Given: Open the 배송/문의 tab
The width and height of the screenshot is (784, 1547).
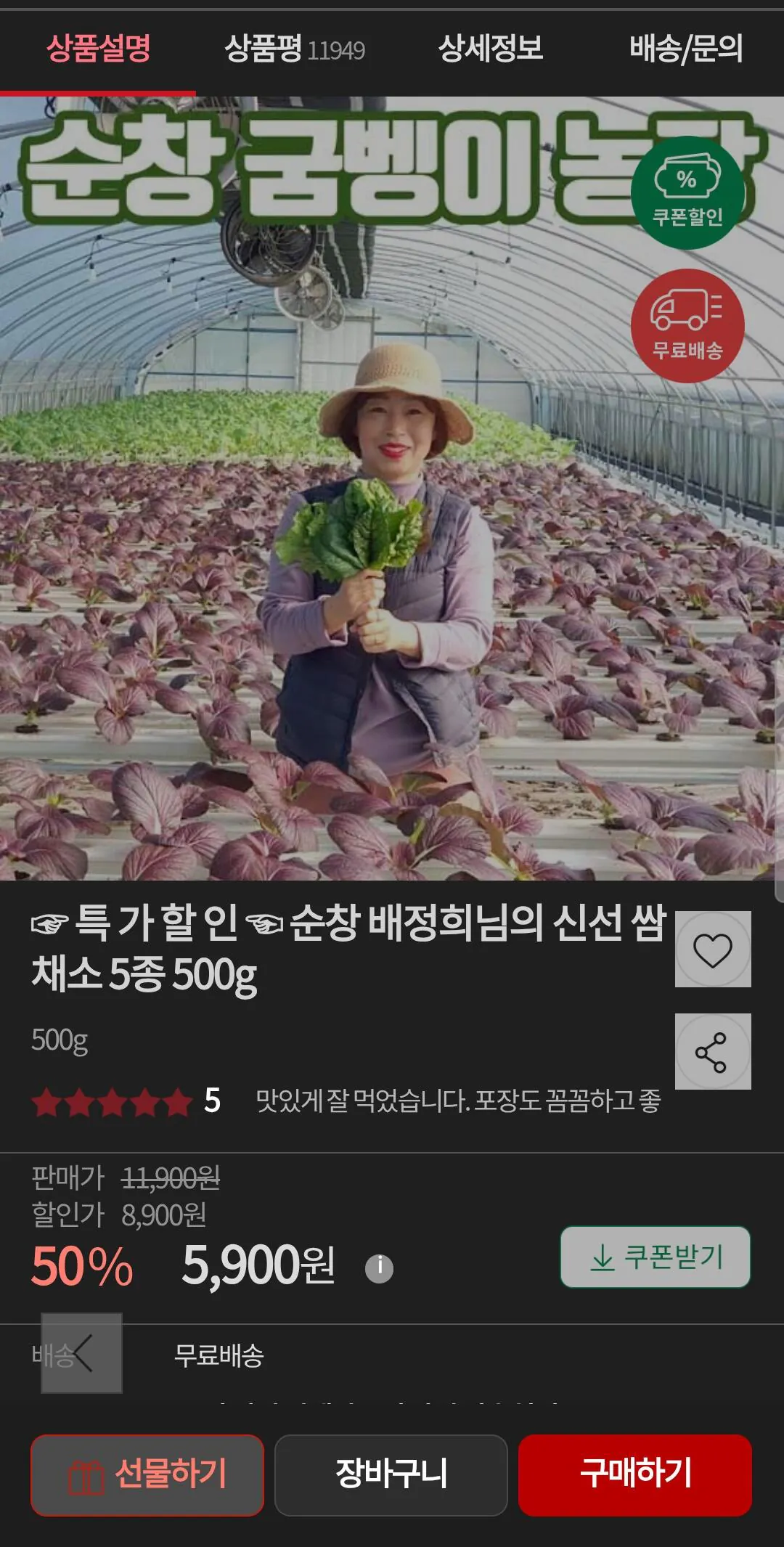Looking at the screenshot, I should pyautogui.click(x=687, y=47).
